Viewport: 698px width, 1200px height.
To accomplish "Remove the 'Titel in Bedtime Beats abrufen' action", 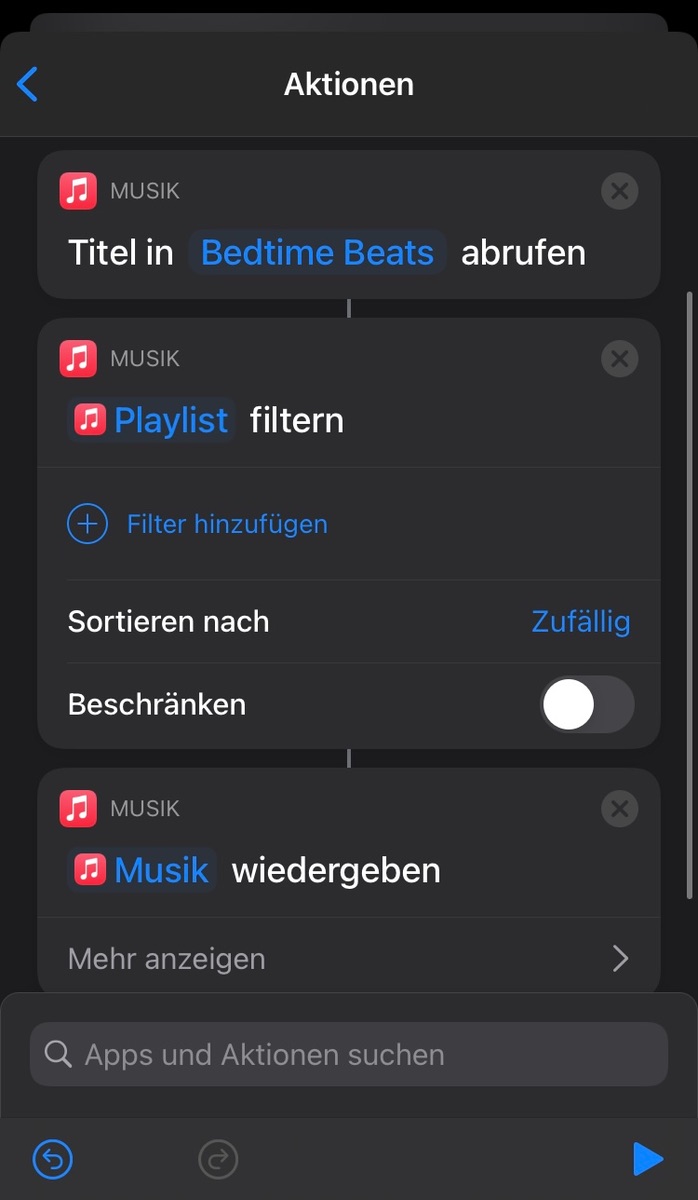I will [x=619, y=190].
